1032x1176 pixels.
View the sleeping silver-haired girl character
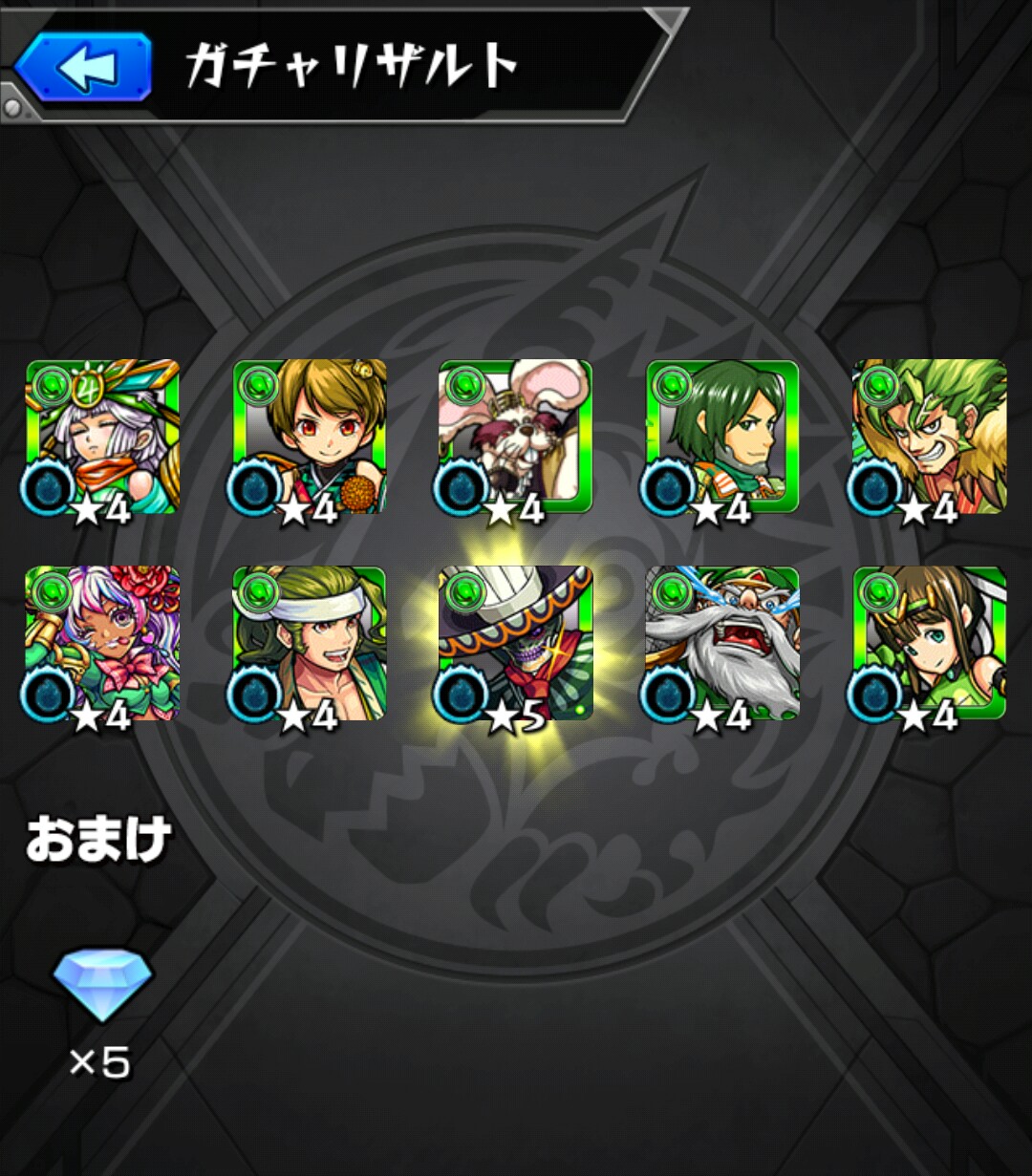102,437
